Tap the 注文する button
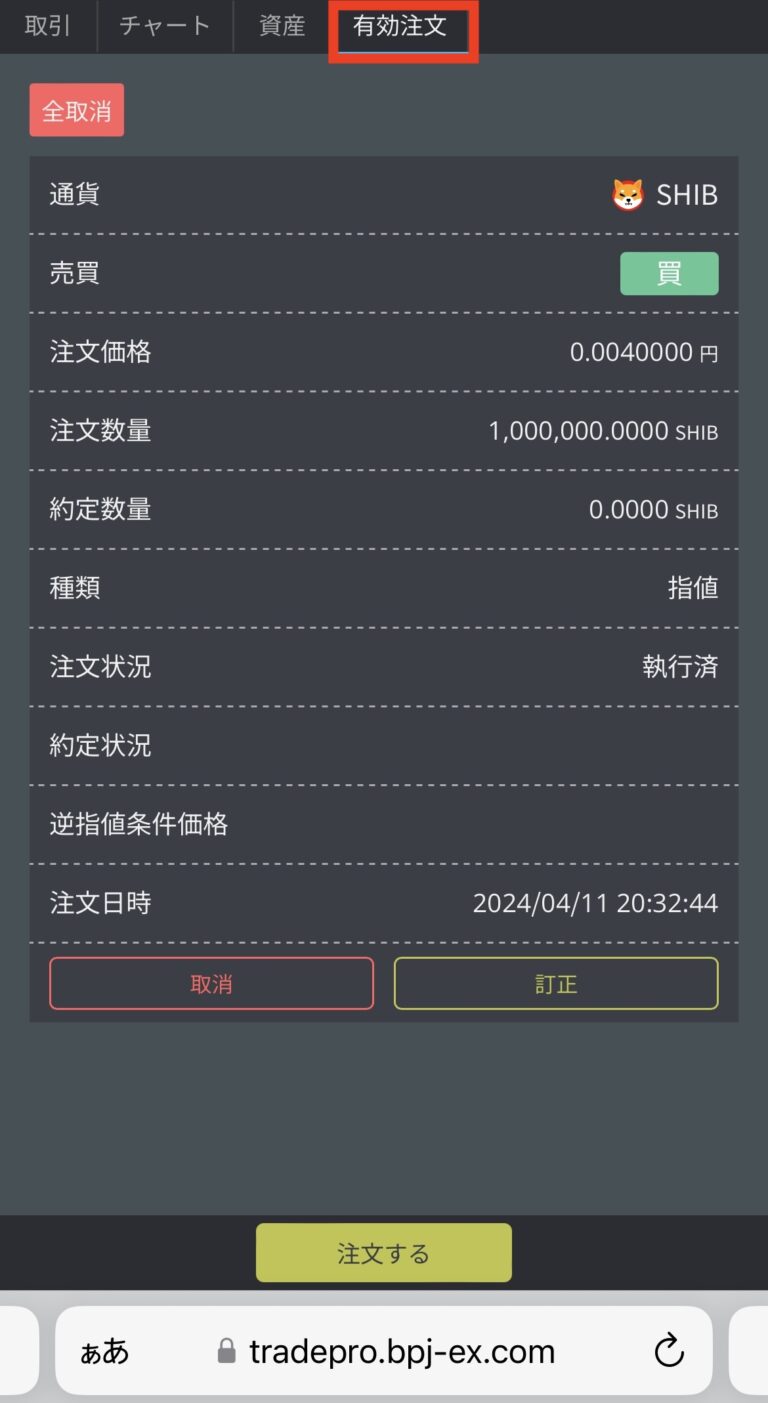Screen dimensions: 768x1403 point(383,1253)
